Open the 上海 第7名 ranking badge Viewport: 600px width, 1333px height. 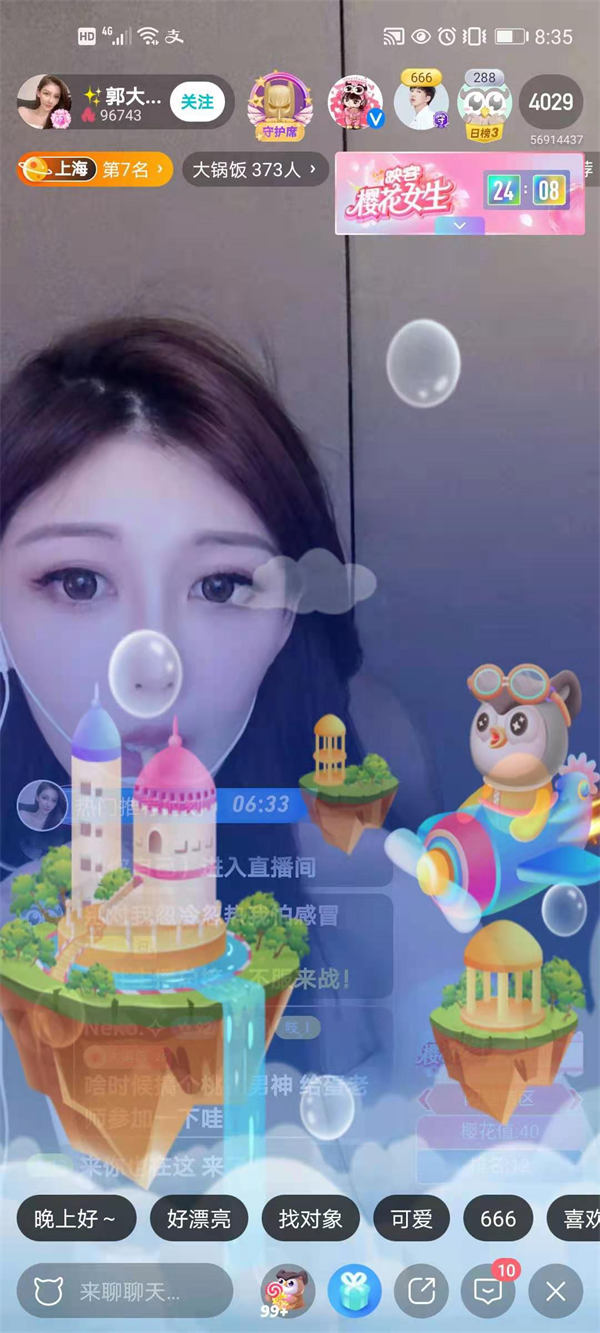pos(94,169)
